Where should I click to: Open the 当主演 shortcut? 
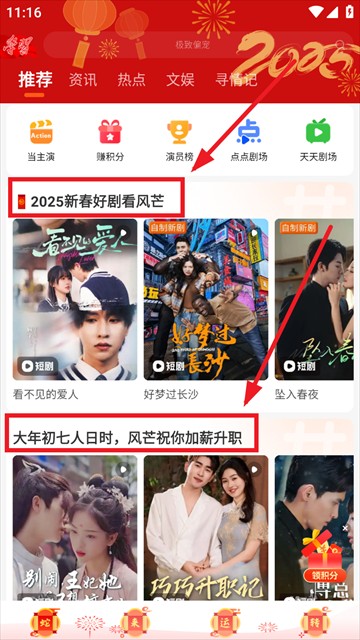pos(41,140)
